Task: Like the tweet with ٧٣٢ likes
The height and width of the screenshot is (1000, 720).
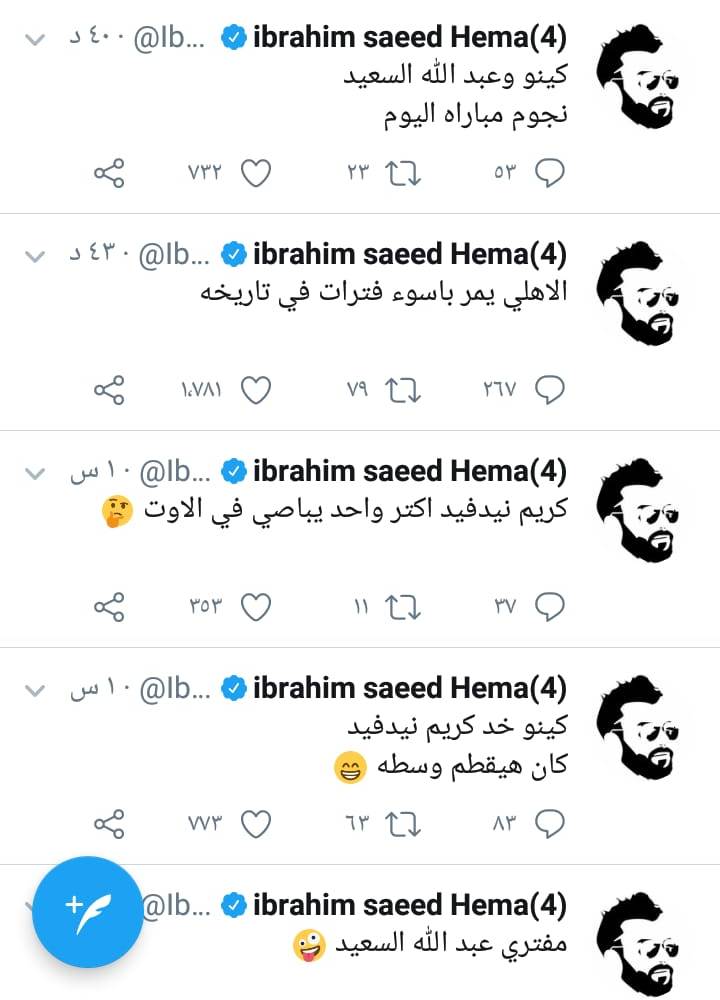Action: pos(257,174)
